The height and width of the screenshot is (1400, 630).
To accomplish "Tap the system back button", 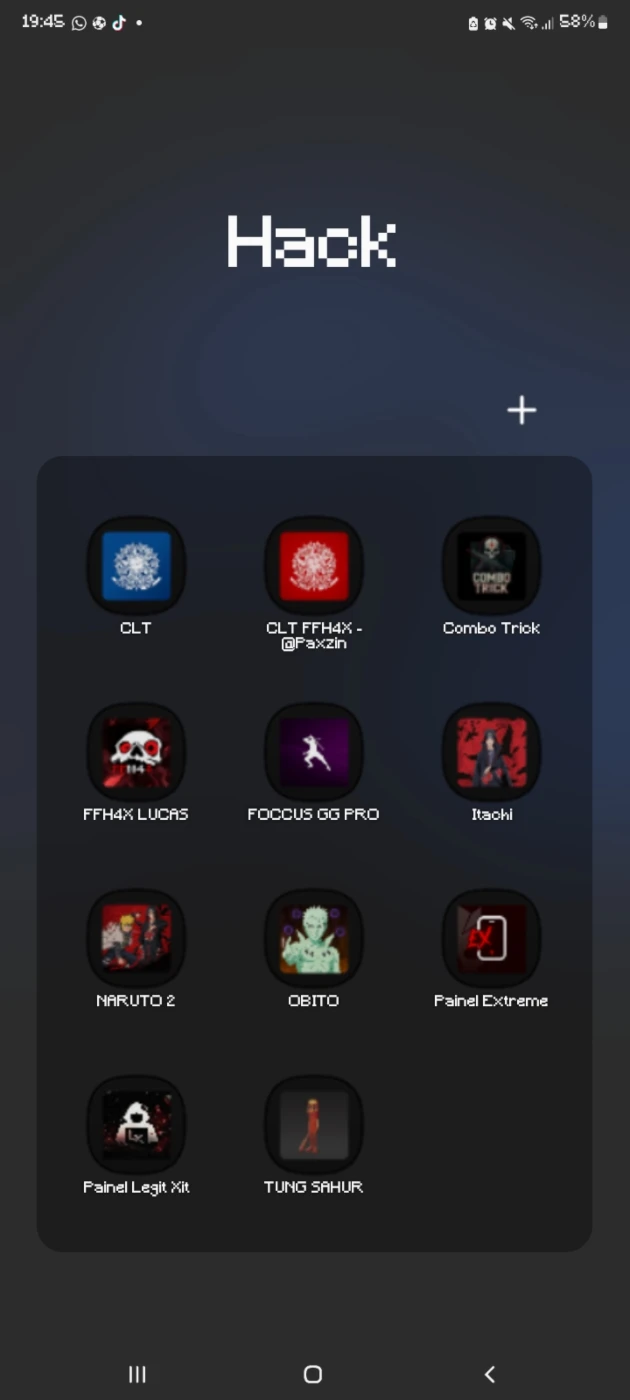I will pos(489,1374).
